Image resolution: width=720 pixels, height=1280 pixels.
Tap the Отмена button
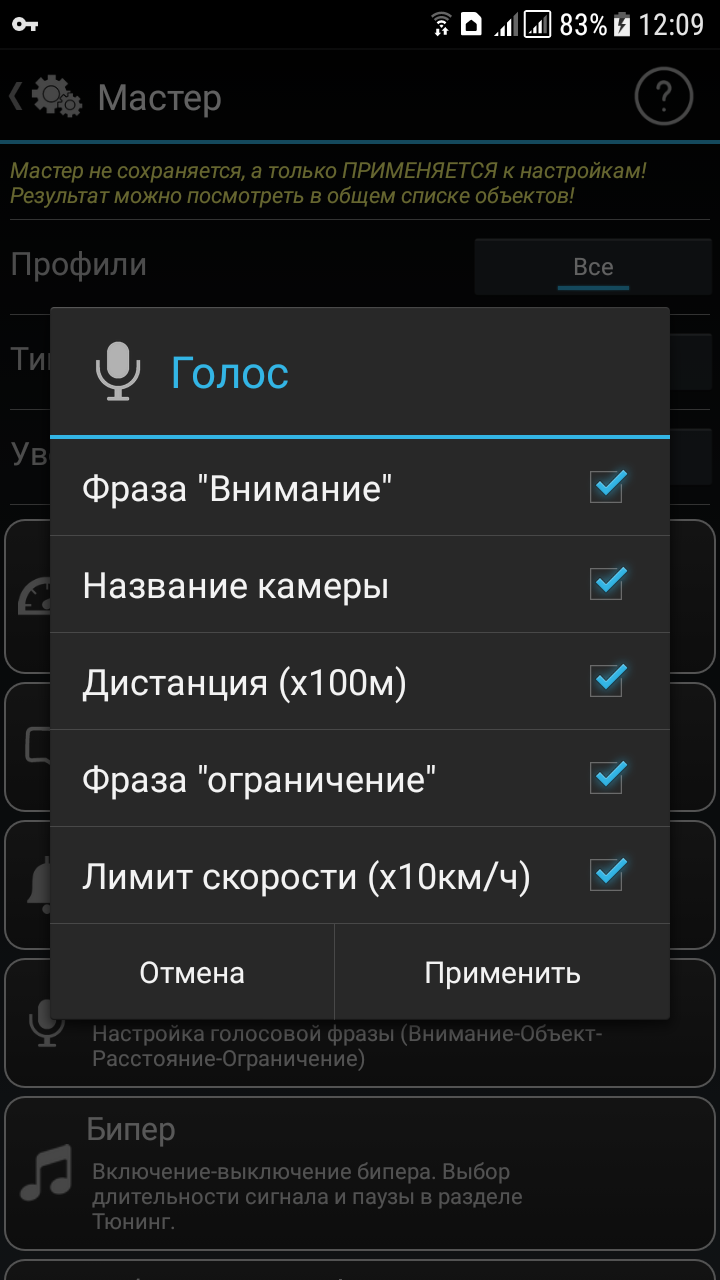pyautogui.click(x=192, y=973)
